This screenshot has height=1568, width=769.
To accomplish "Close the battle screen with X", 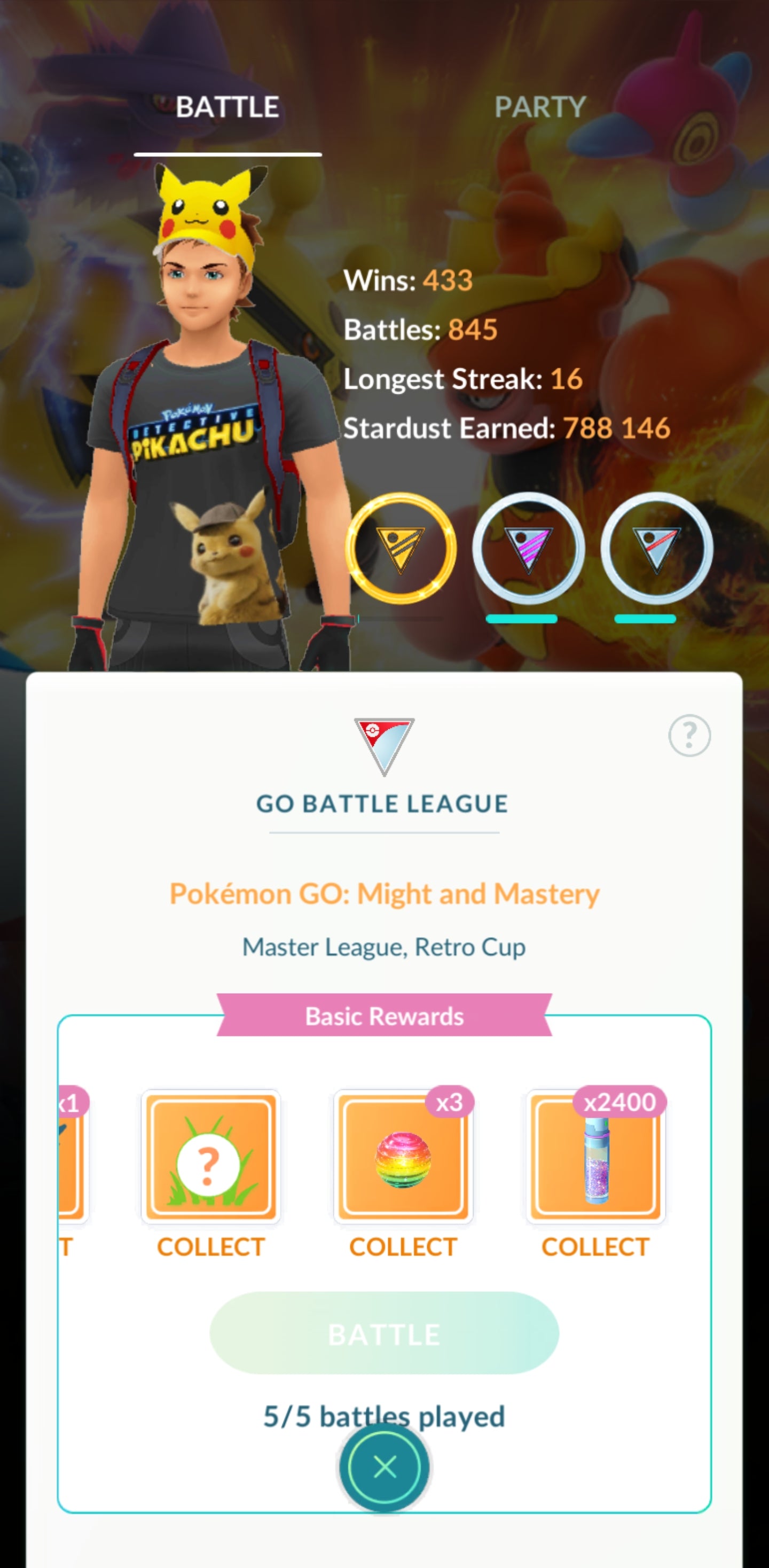I will (384, 1467).
